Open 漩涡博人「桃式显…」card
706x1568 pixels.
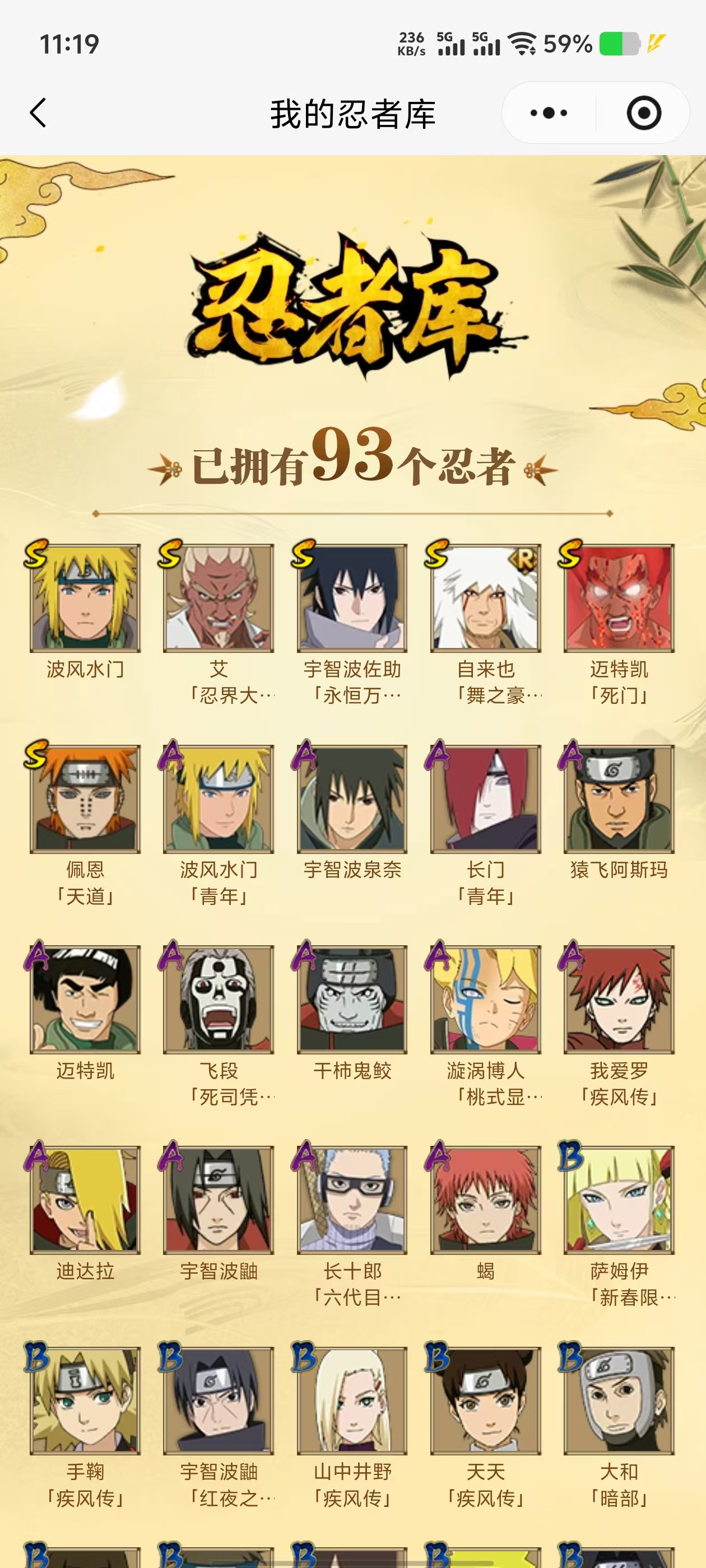pos(485,999)
